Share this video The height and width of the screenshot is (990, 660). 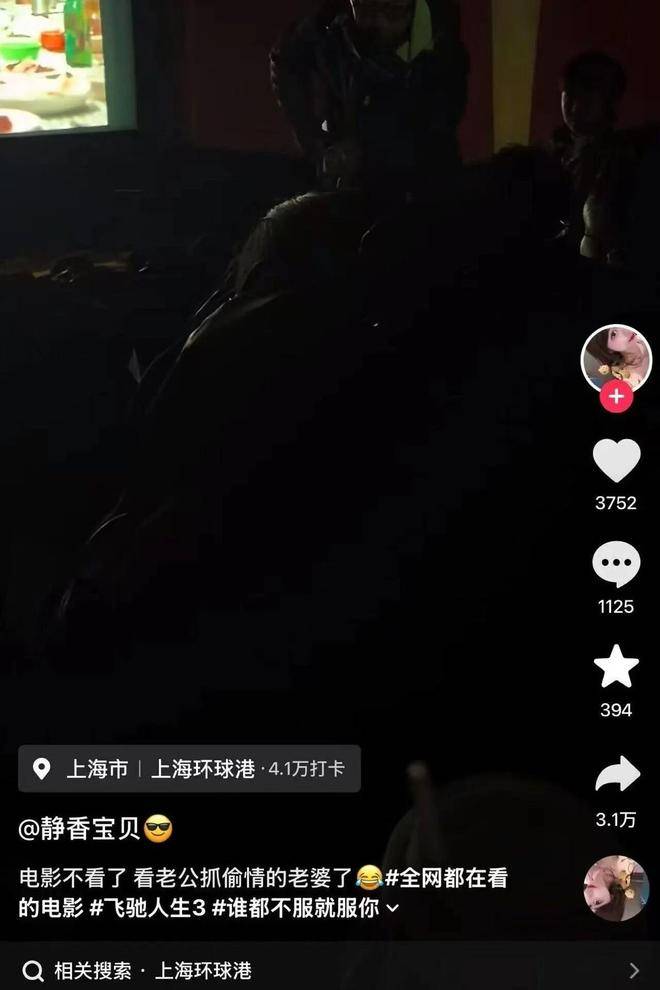pos(616,775)
